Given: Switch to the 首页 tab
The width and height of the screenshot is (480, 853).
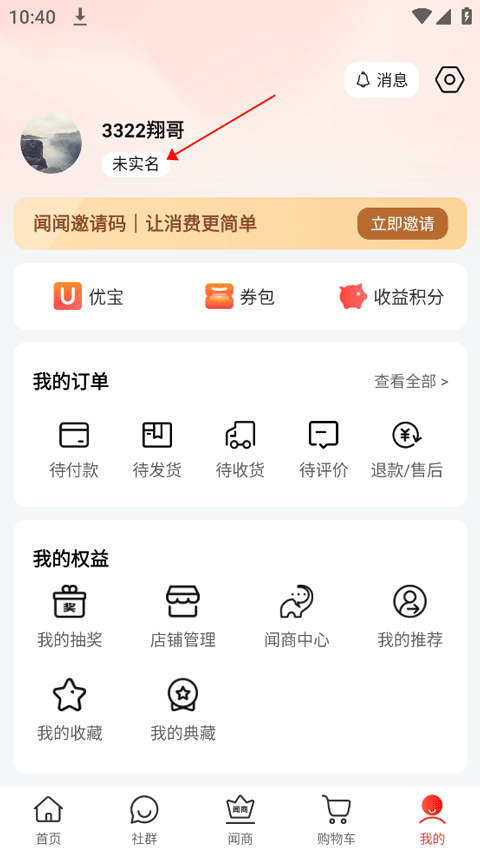Looking at the screenshot, I should pyautogui.click(x=48, y=820).
